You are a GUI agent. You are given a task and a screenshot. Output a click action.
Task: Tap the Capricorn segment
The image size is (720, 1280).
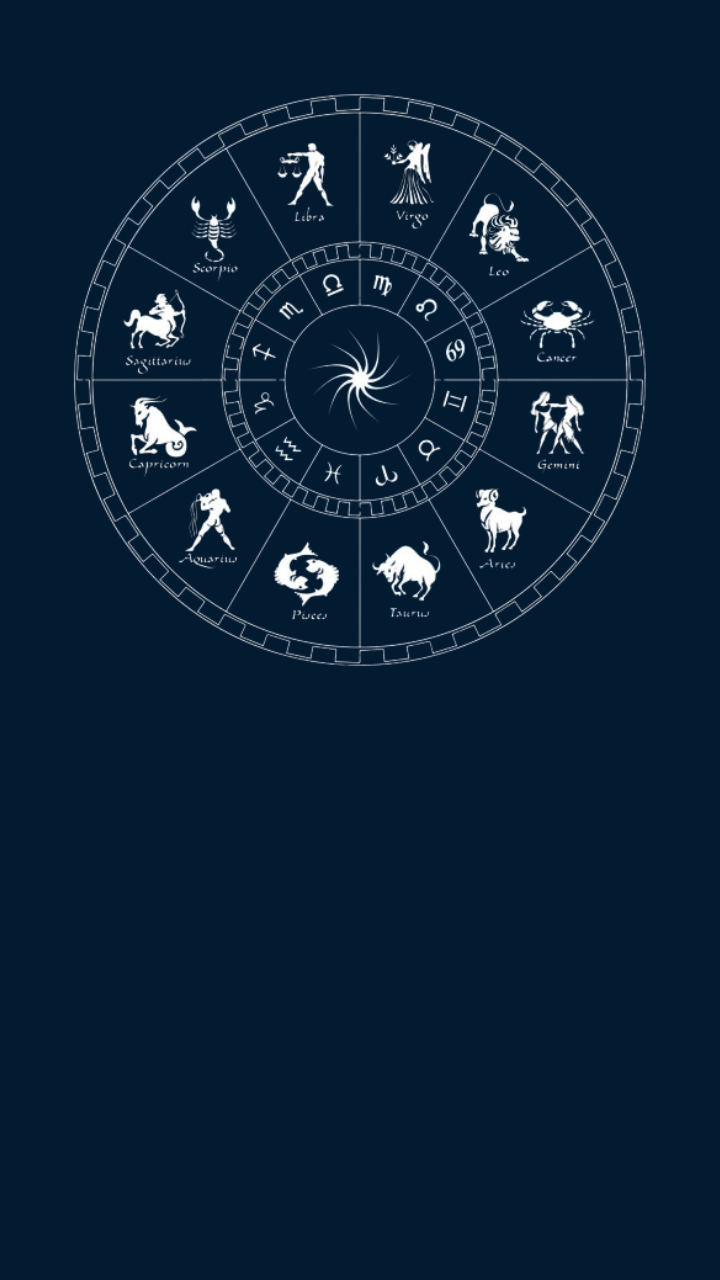coord(158,430)
